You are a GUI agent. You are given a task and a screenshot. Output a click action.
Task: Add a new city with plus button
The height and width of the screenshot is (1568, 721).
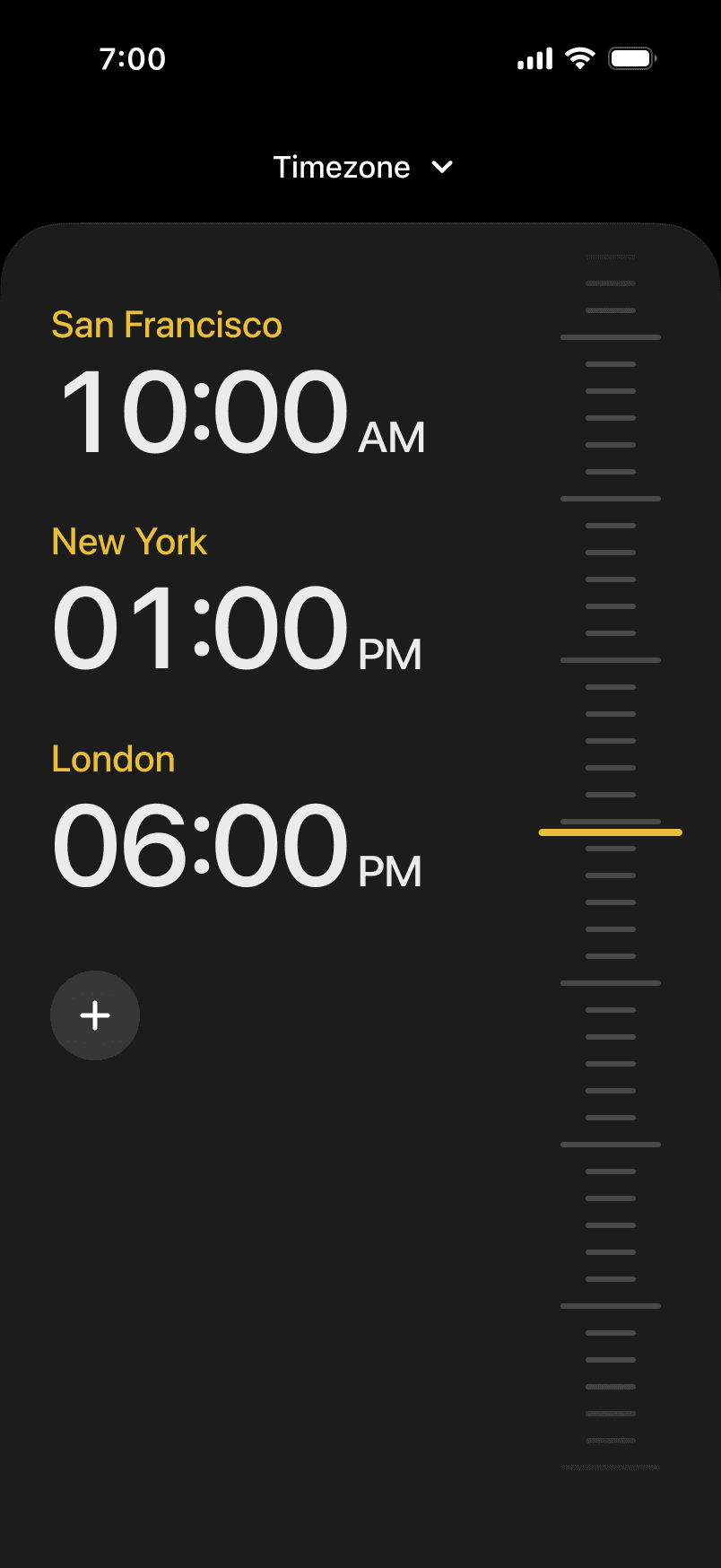coord(95,1015)
